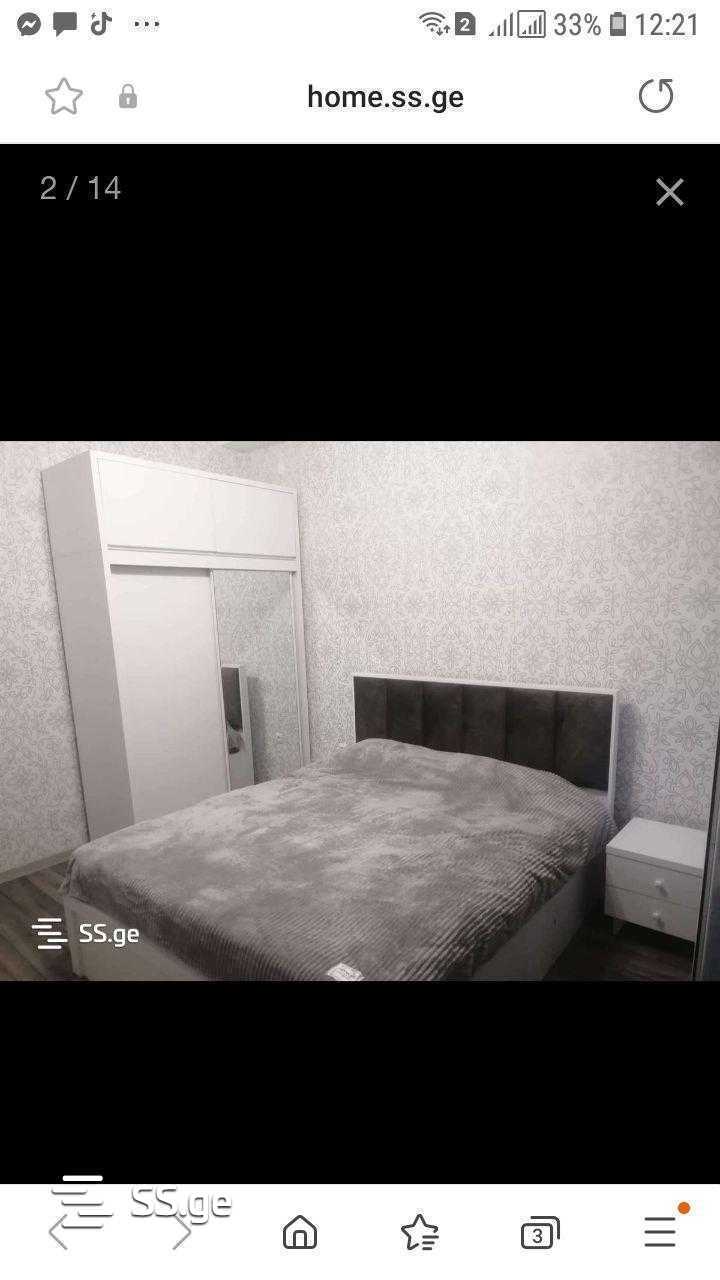View the site security lock info
Viewport: 720px width, 1280px height.
(x=128, y=97)
